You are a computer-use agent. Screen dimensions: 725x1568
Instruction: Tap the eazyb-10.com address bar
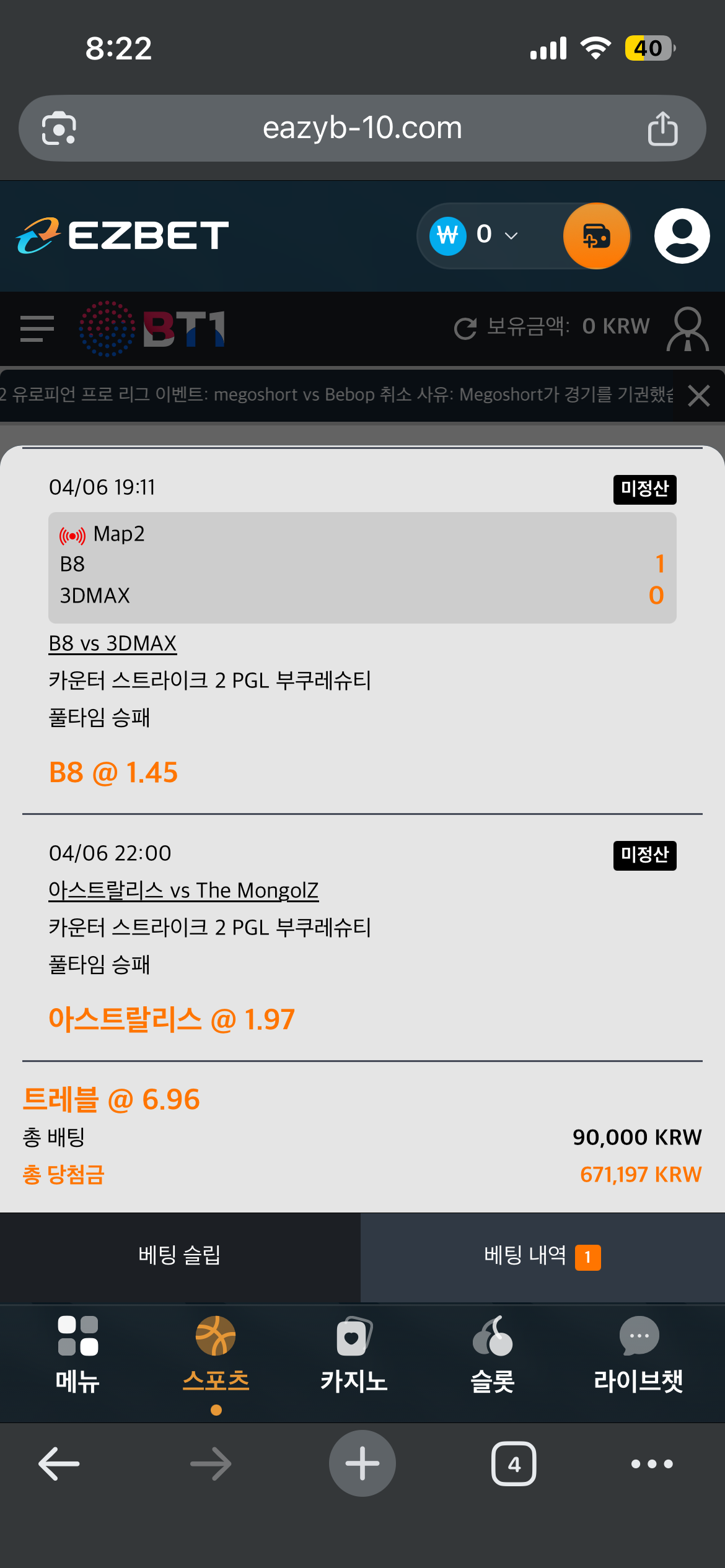coord(362,128)
